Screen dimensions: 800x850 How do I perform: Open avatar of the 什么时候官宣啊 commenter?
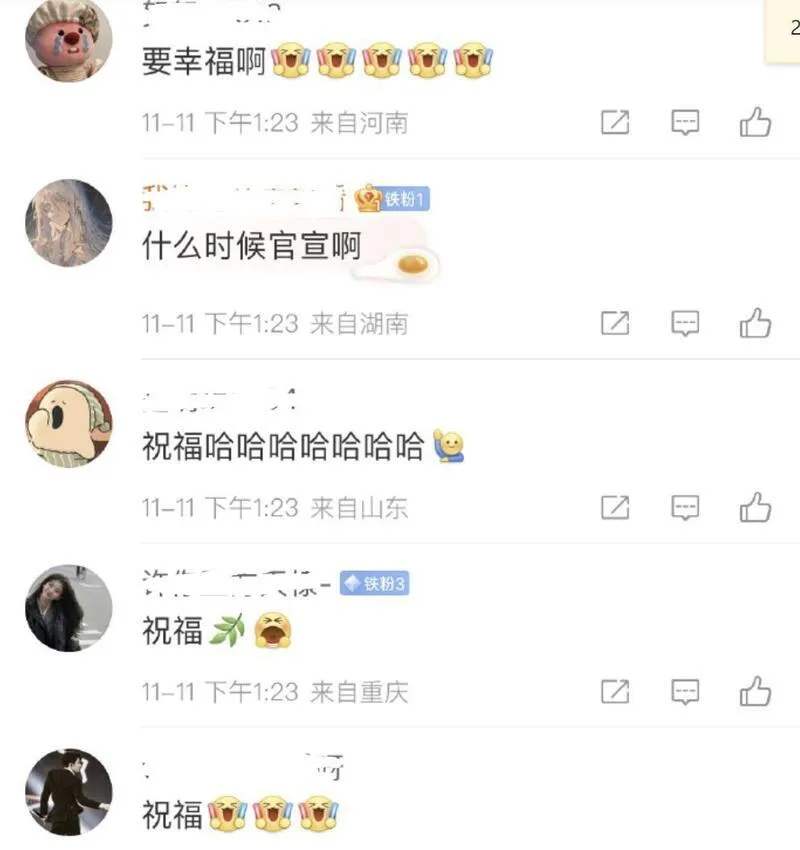click(68, 223)
